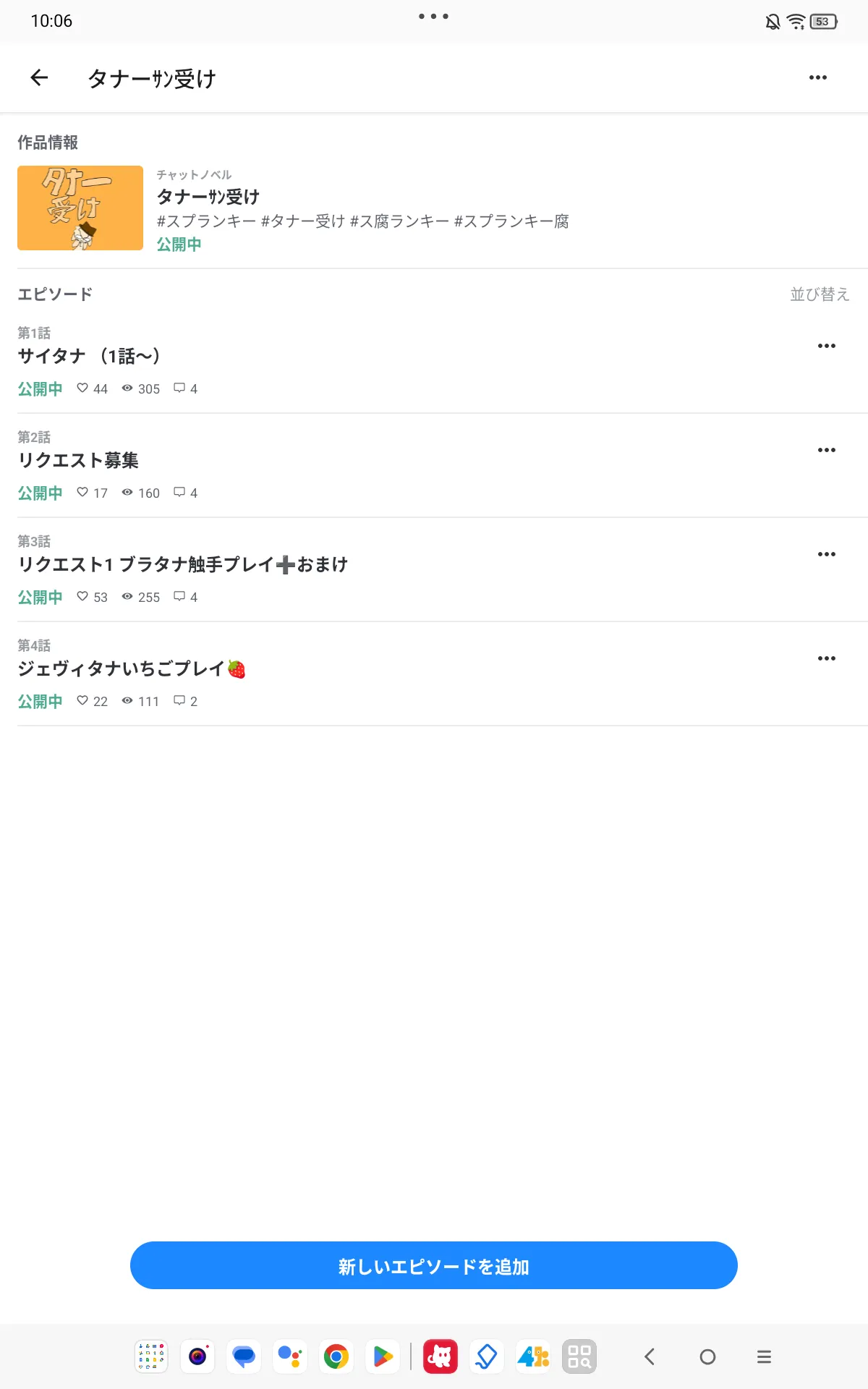Open options for episode サイタナ（1話〜）

click(826, 346)
